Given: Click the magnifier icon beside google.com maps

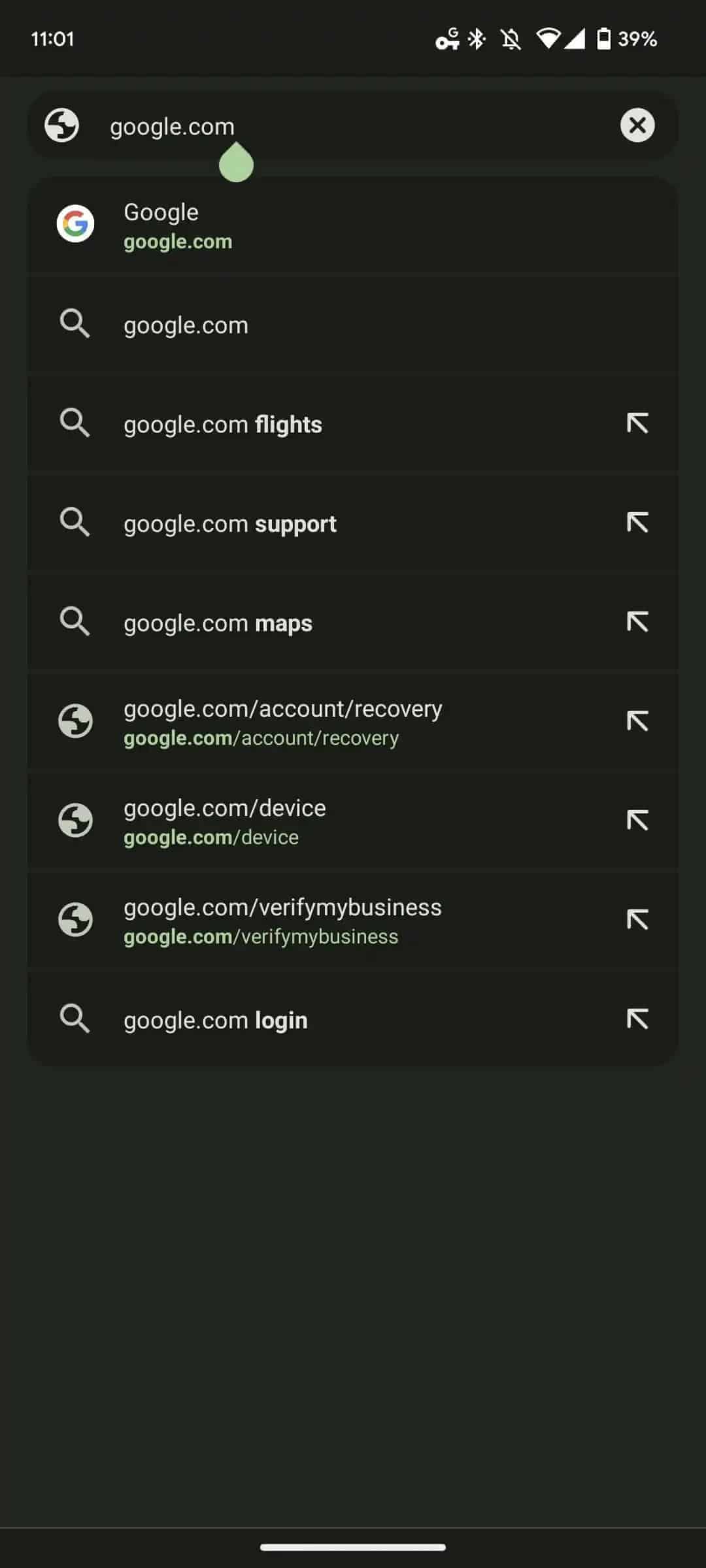Looking at the screenshot, I should point(75,622).
